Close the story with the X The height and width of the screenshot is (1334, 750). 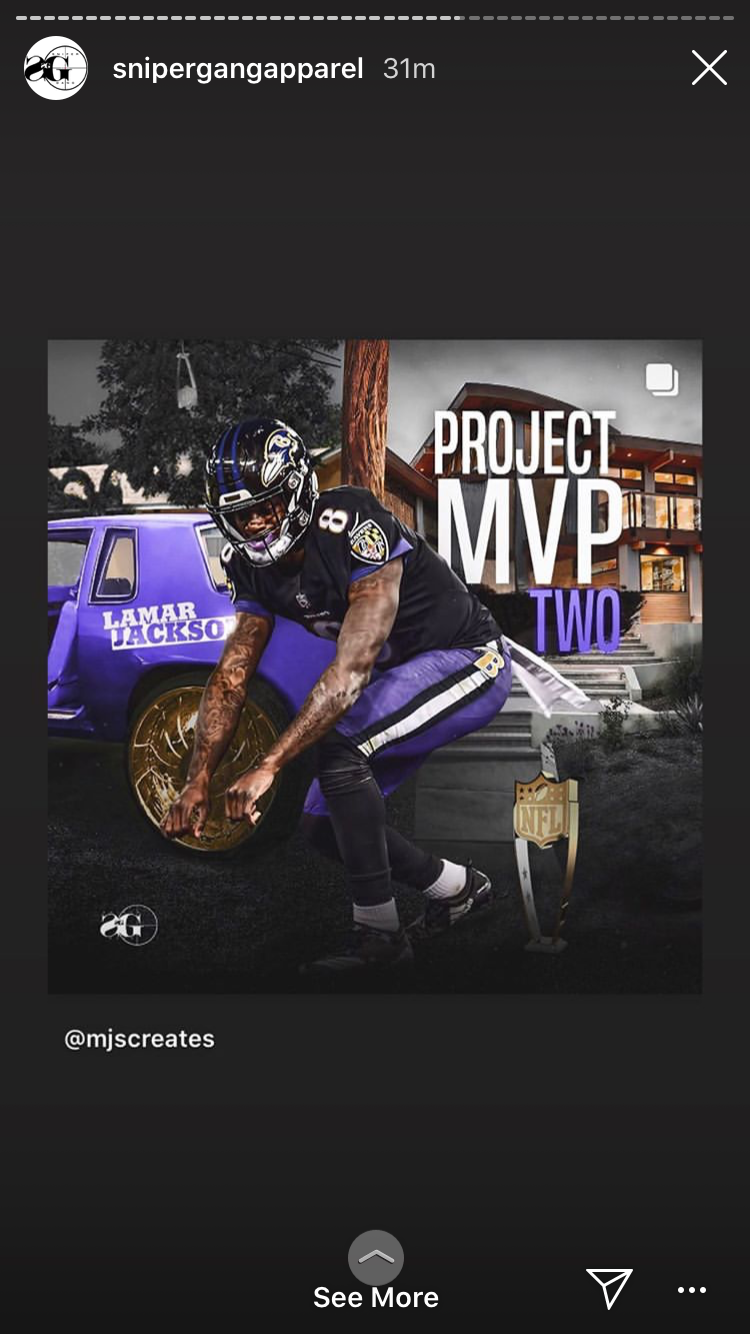point(709,68)
